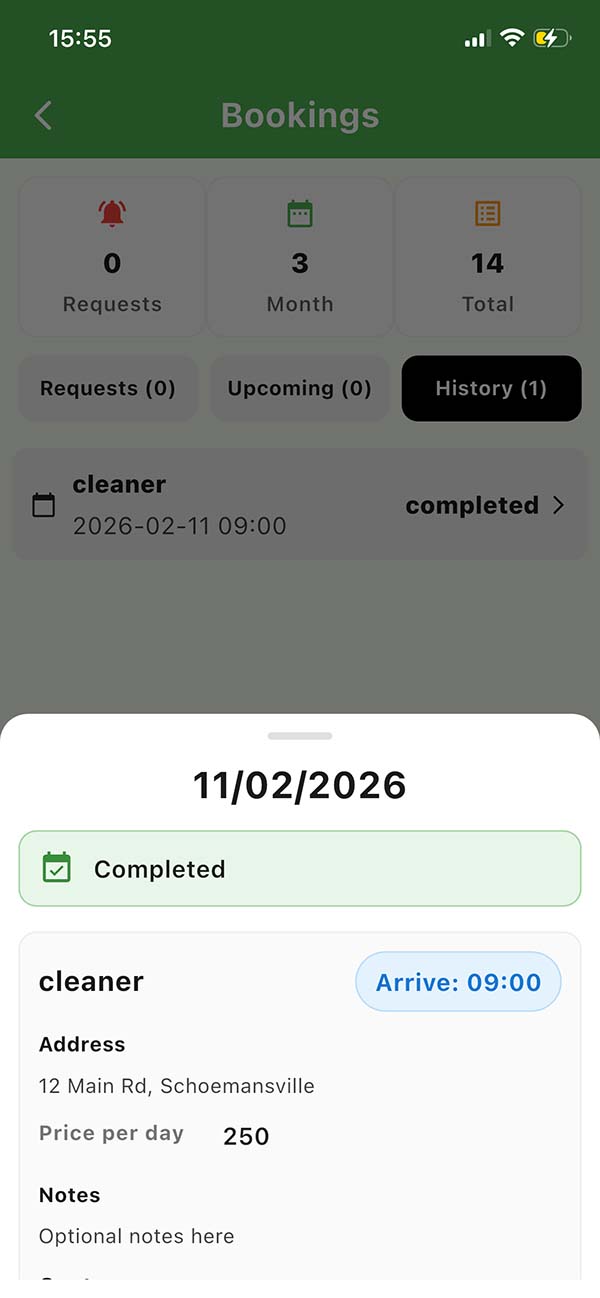This screenshot has width=600, height=1298.
Task: Select the History (1) tab
Action: point(491,388)
